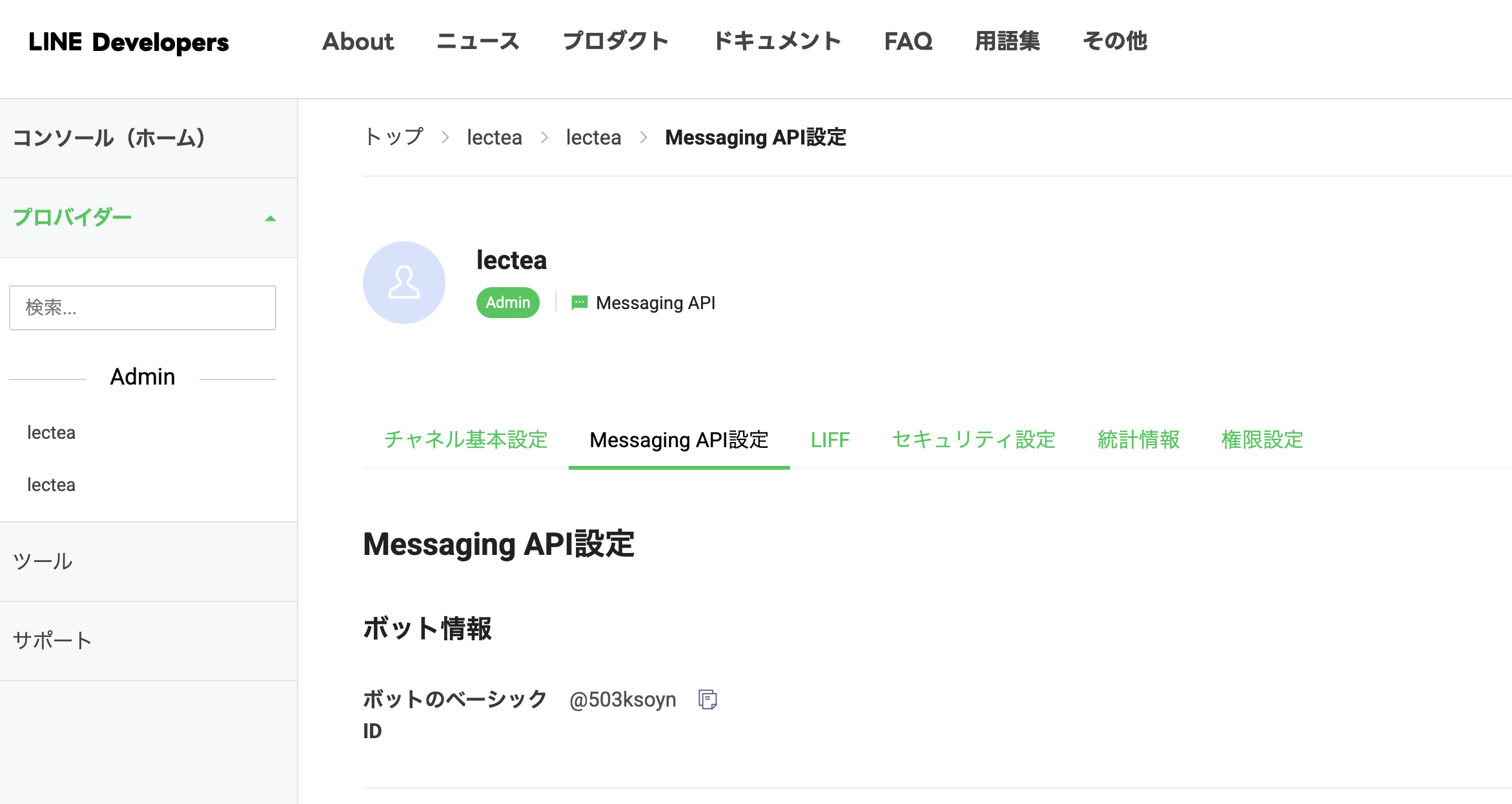Collapse the プロバイダー section
The height and width of the screenshot is (804, 1512).
click(148, 218)
